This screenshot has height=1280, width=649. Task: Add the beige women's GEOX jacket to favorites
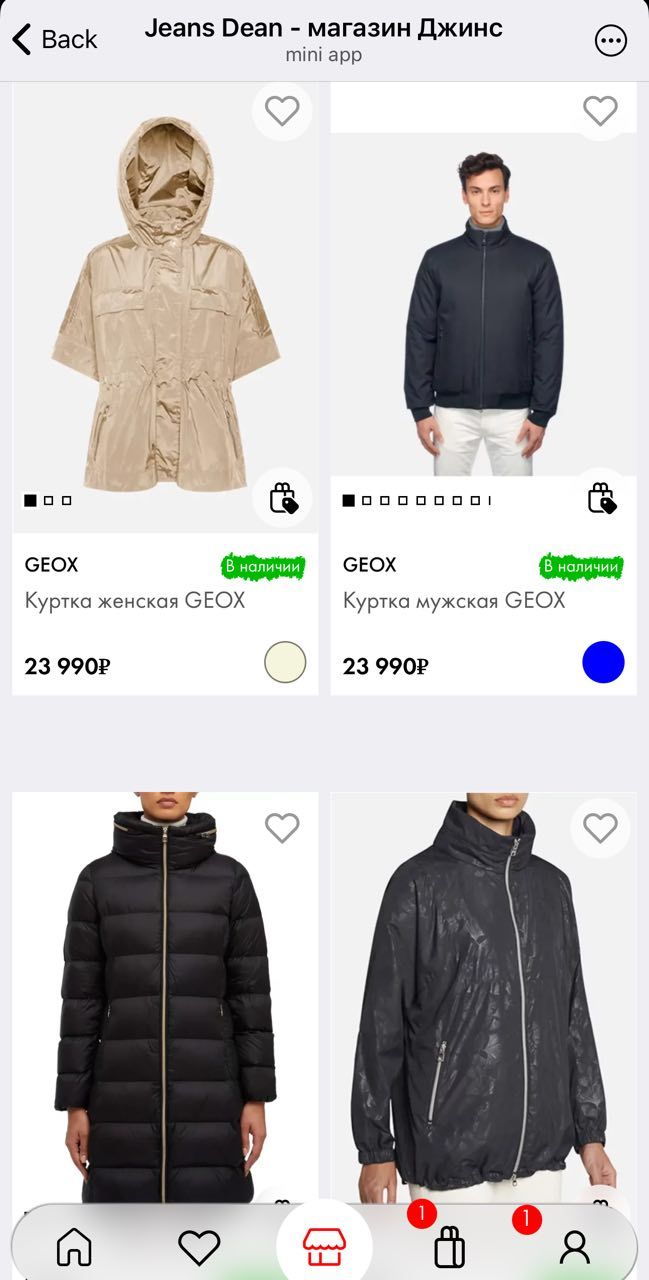282,111
